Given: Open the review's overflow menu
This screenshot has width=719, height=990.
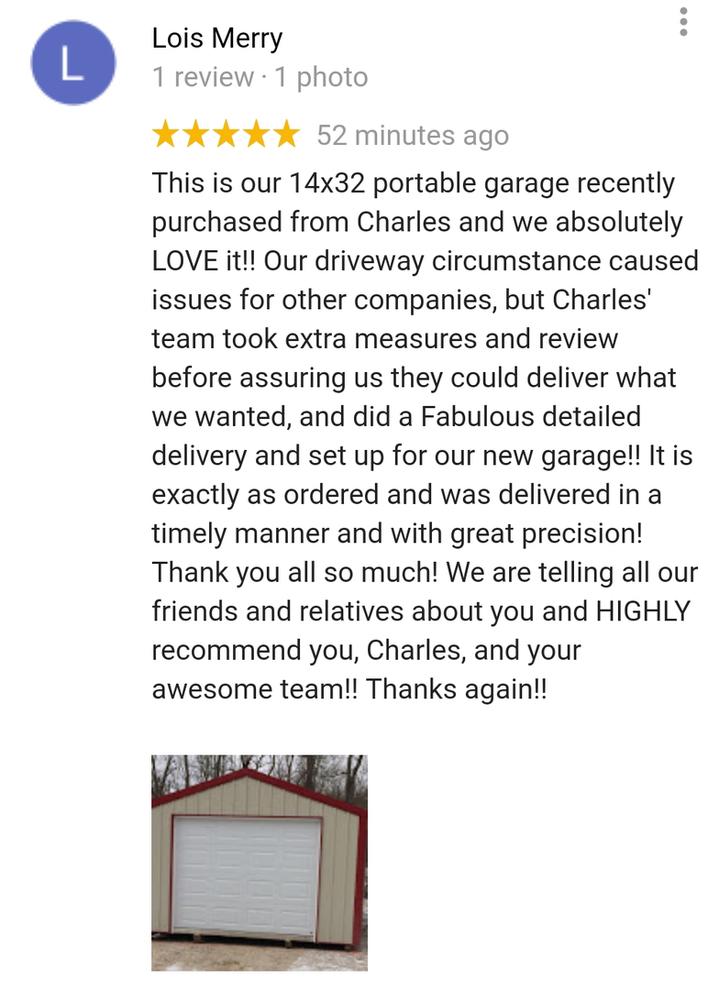Looking at the screenshot, I should click(683, 22).
